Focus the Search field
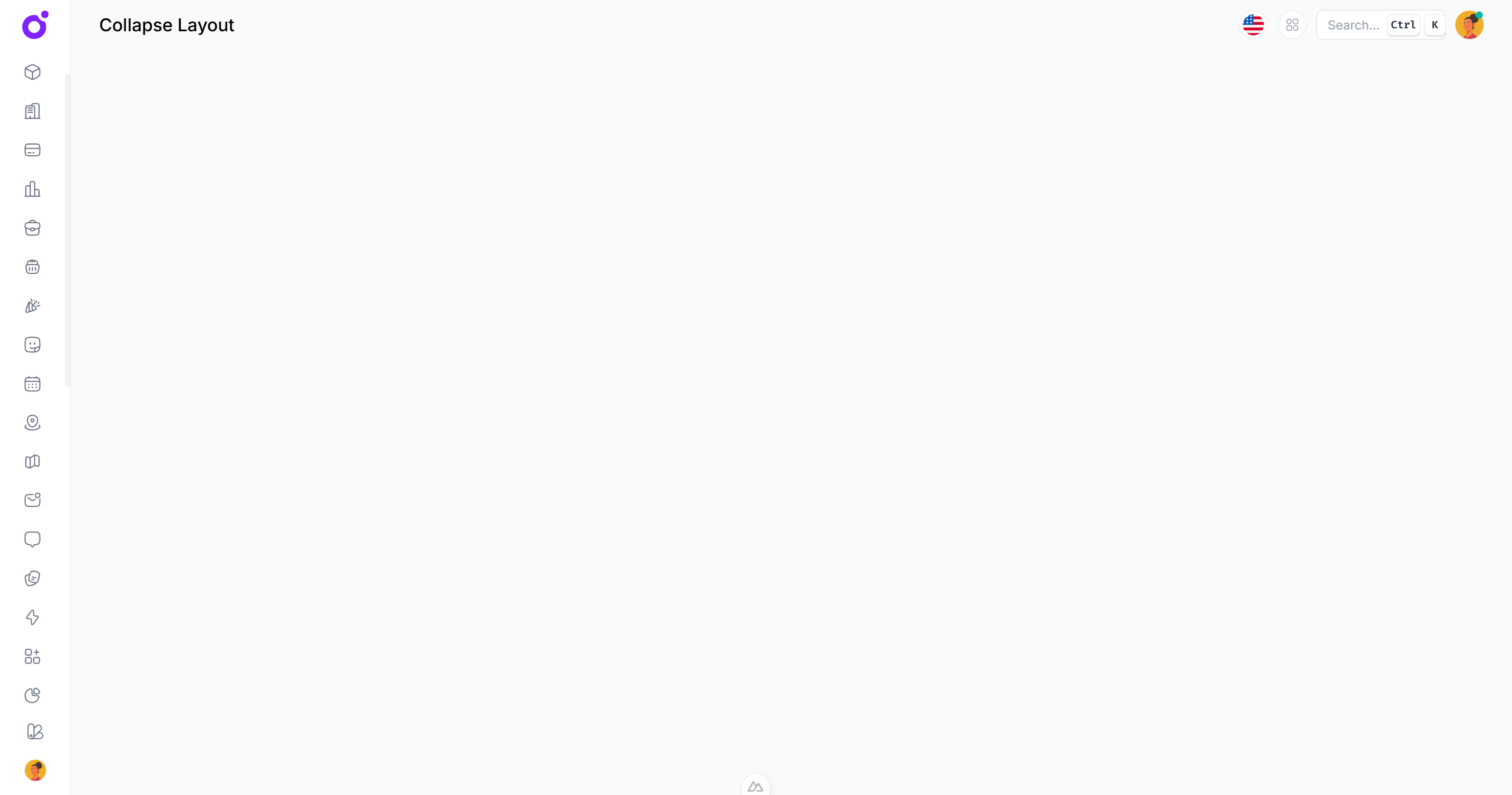 [1353, 25]
